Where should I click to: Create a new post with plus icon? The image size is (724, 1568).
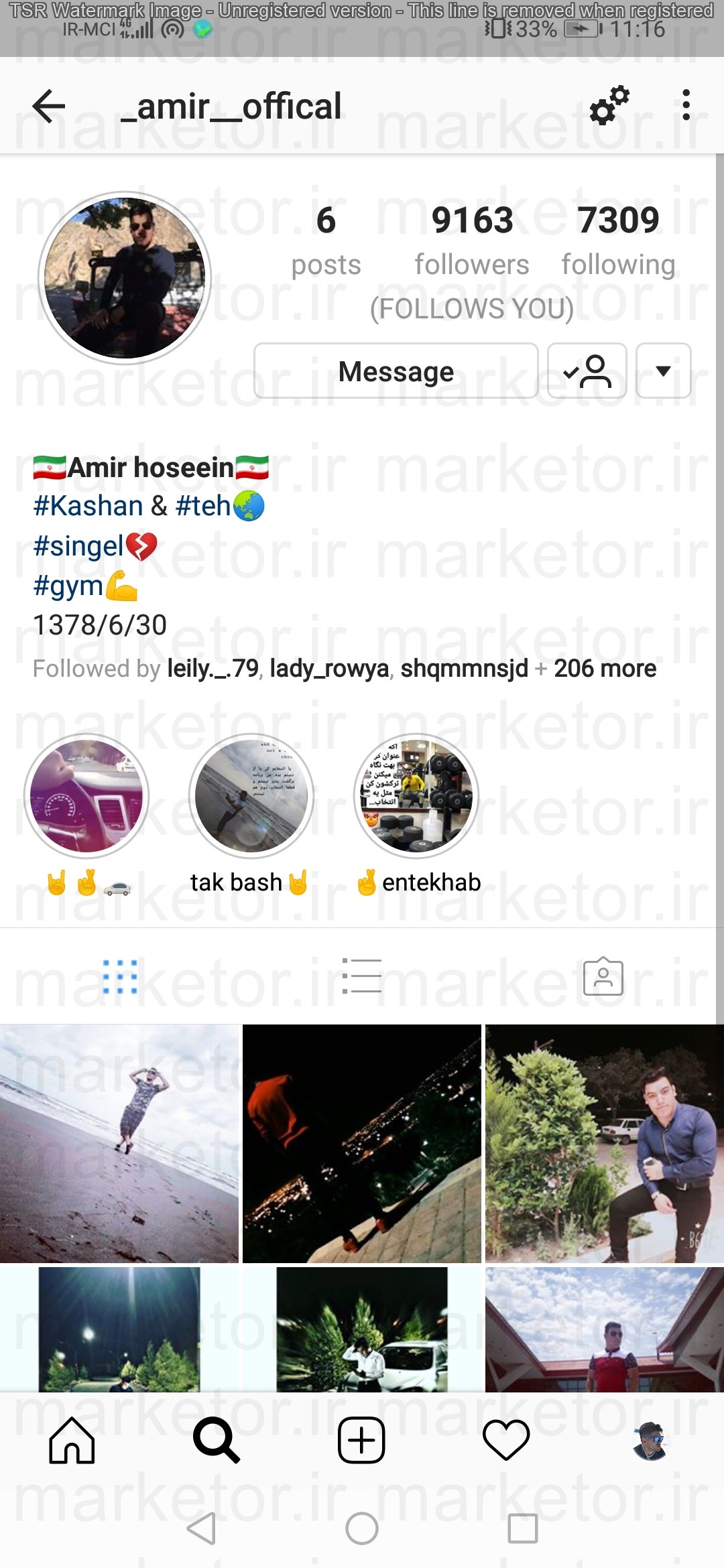[361, 1440]
